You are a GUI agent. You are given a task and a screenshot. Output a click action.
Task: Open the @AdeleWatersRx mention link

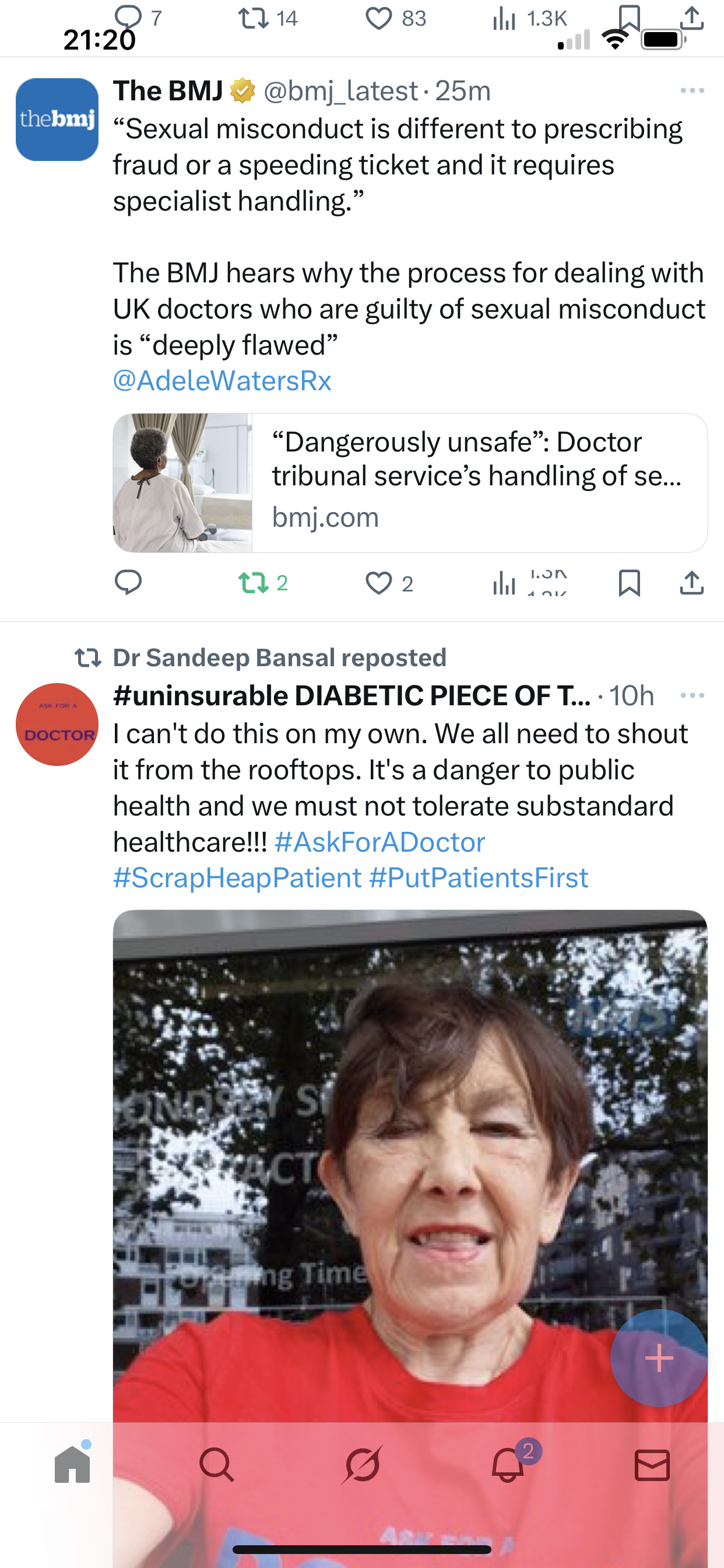[222, 381]
